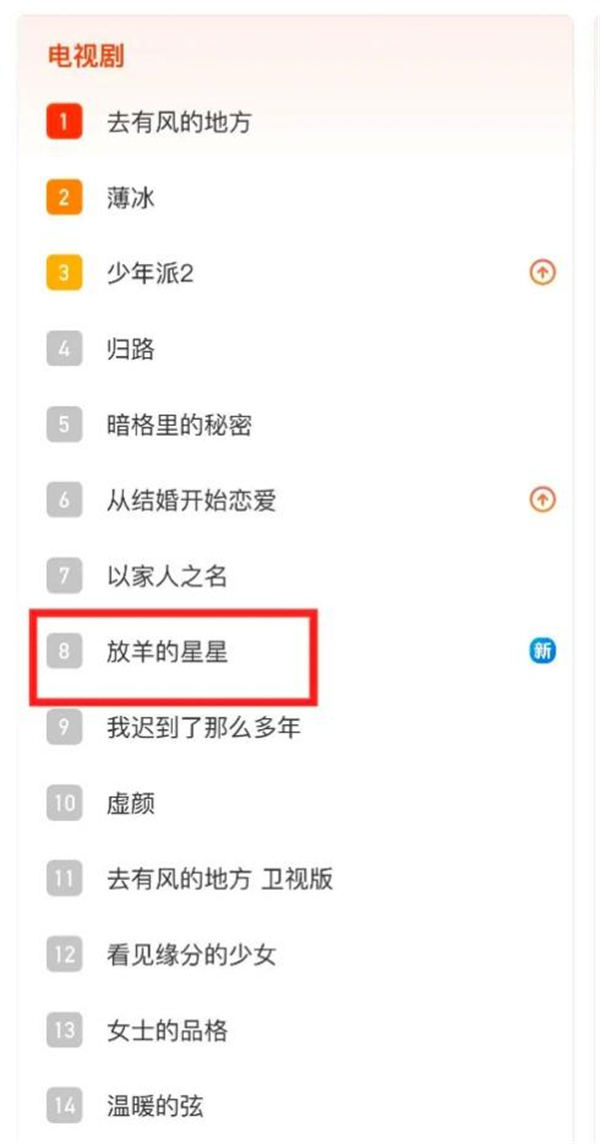Open 我迟到了那么多年
The image size is (600, 1144).
(203, 727)
